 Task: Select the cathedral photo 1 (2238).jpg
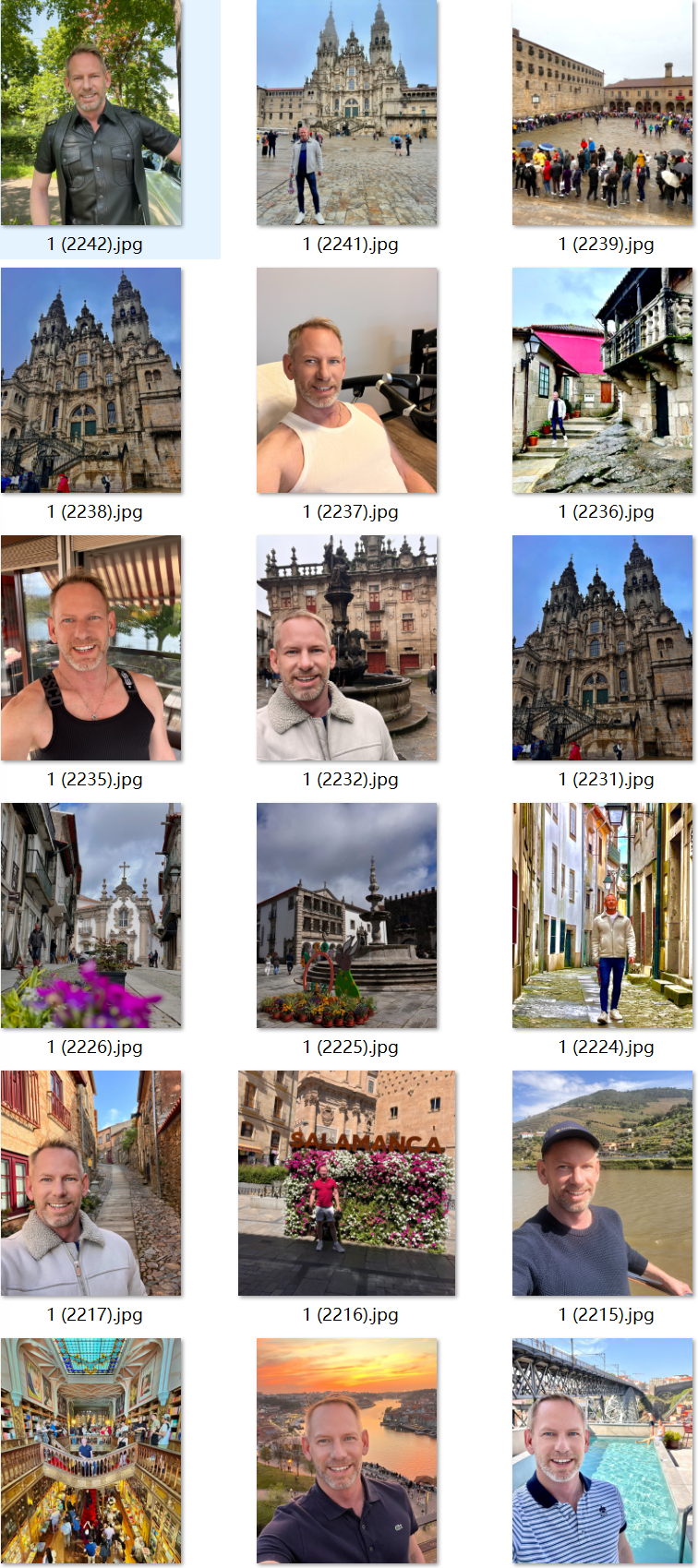91,380
